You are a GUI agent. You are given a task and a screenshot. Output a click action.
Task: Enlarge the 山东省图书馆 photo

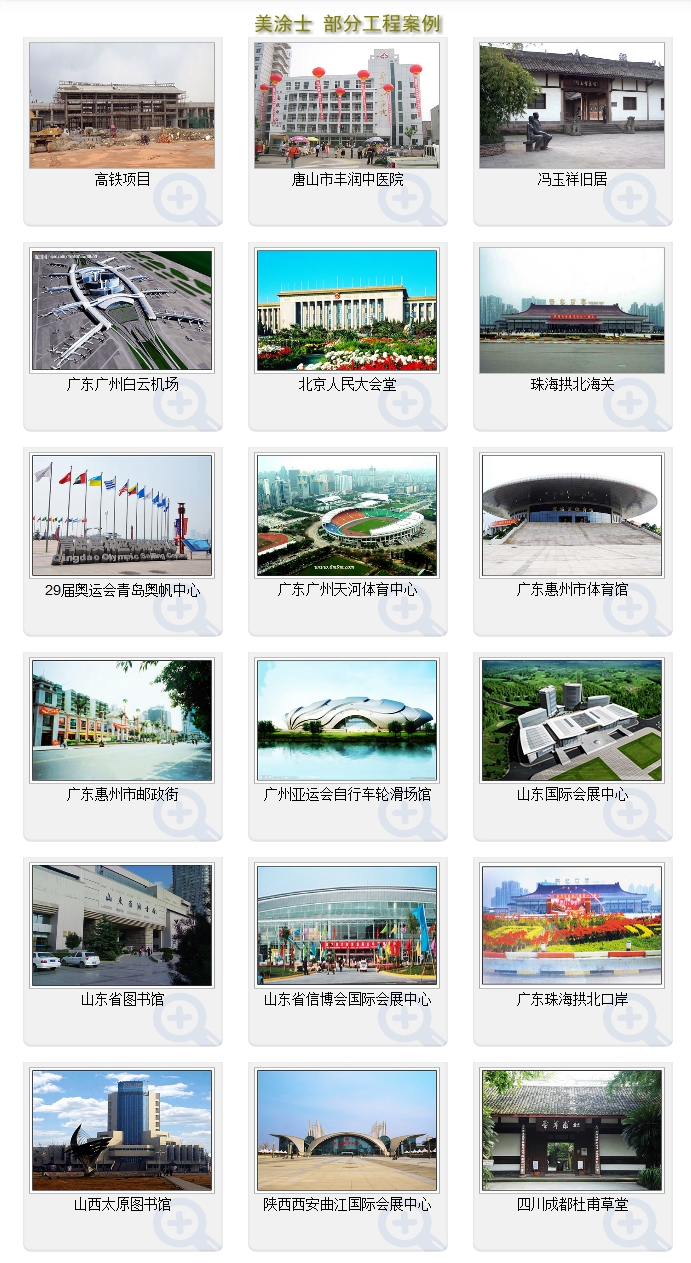coord(122,926)
